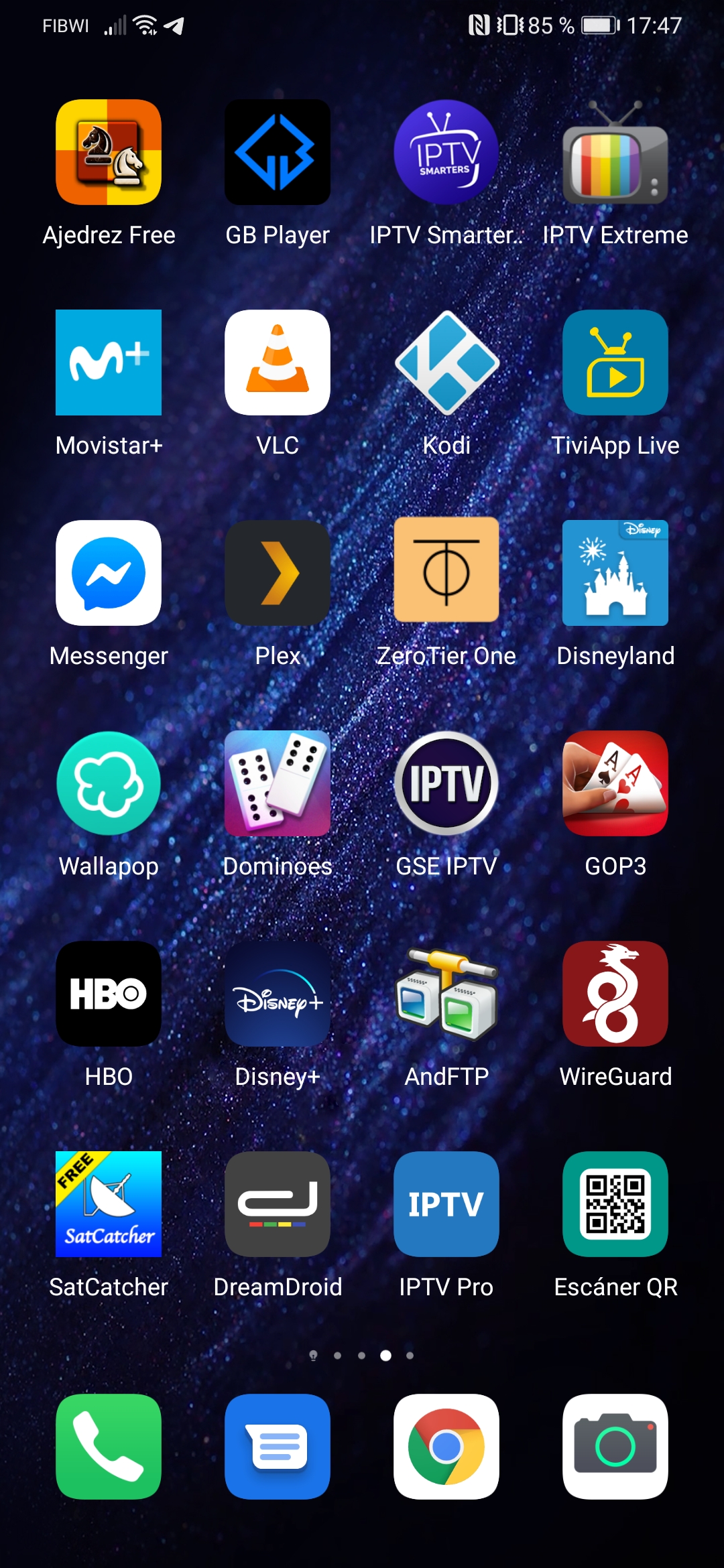
Task: Launch IPTV Extreme
Action: (x=615, y=152)
